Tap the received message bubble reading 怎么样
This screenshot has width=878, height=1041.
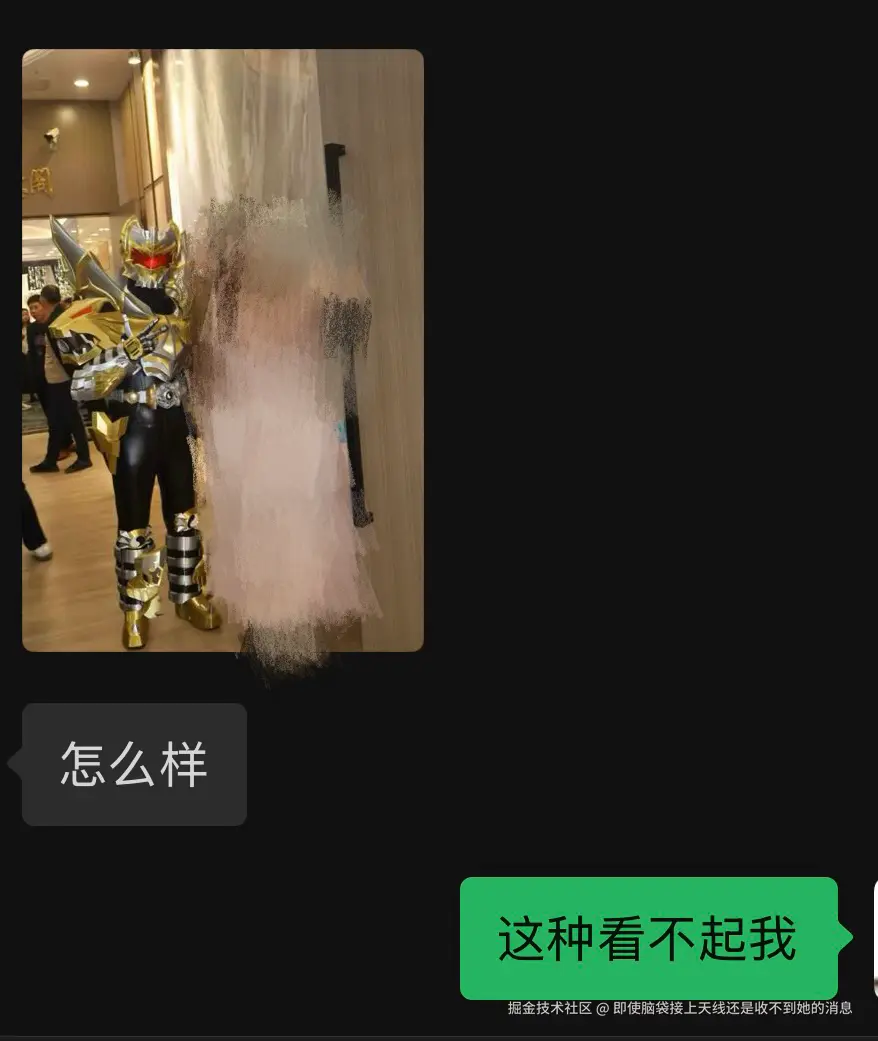pyautogui.click(x=134, y=764)
